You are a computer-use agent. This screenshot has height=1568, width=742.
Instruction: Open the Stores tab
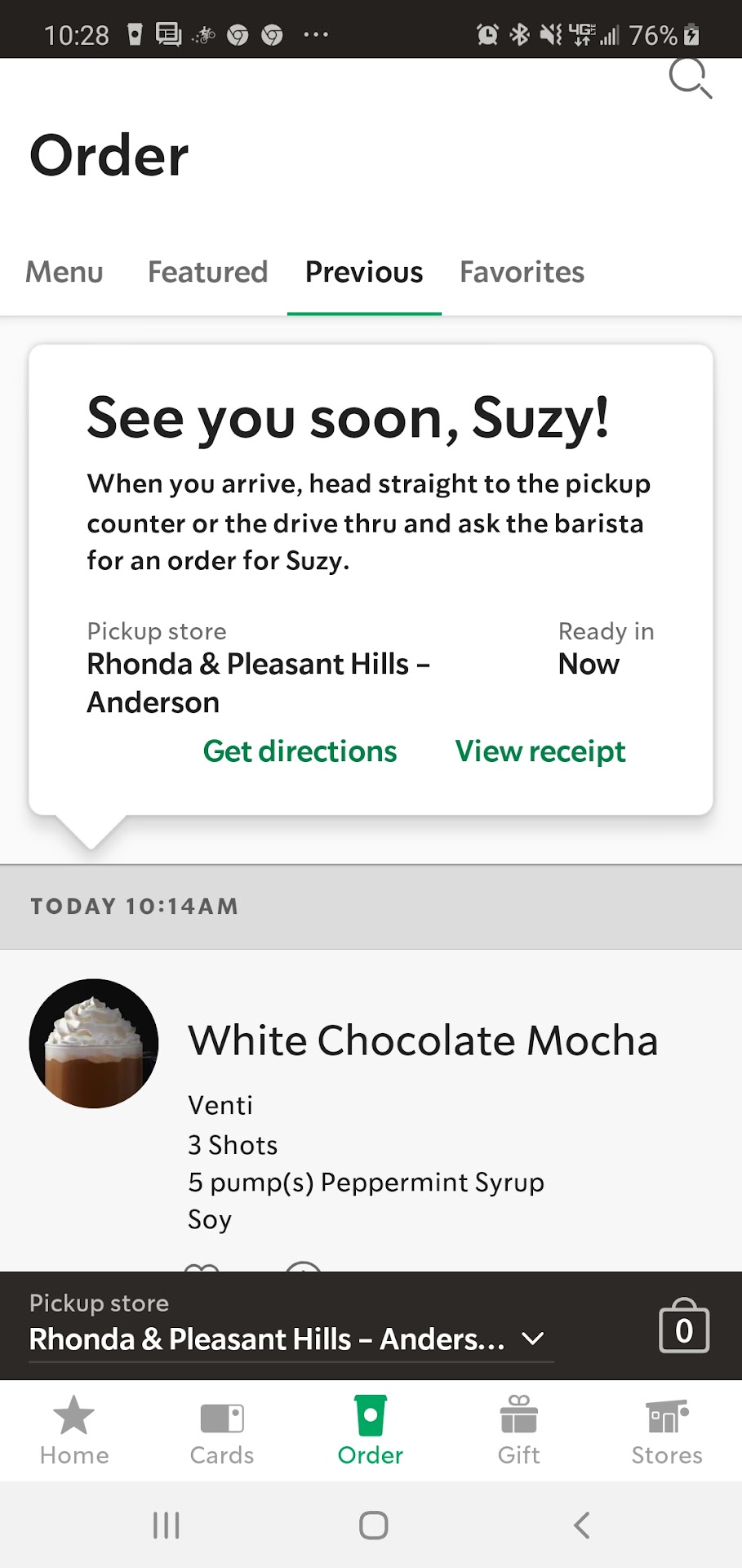pyautogui.click(x=667, y=1431)
